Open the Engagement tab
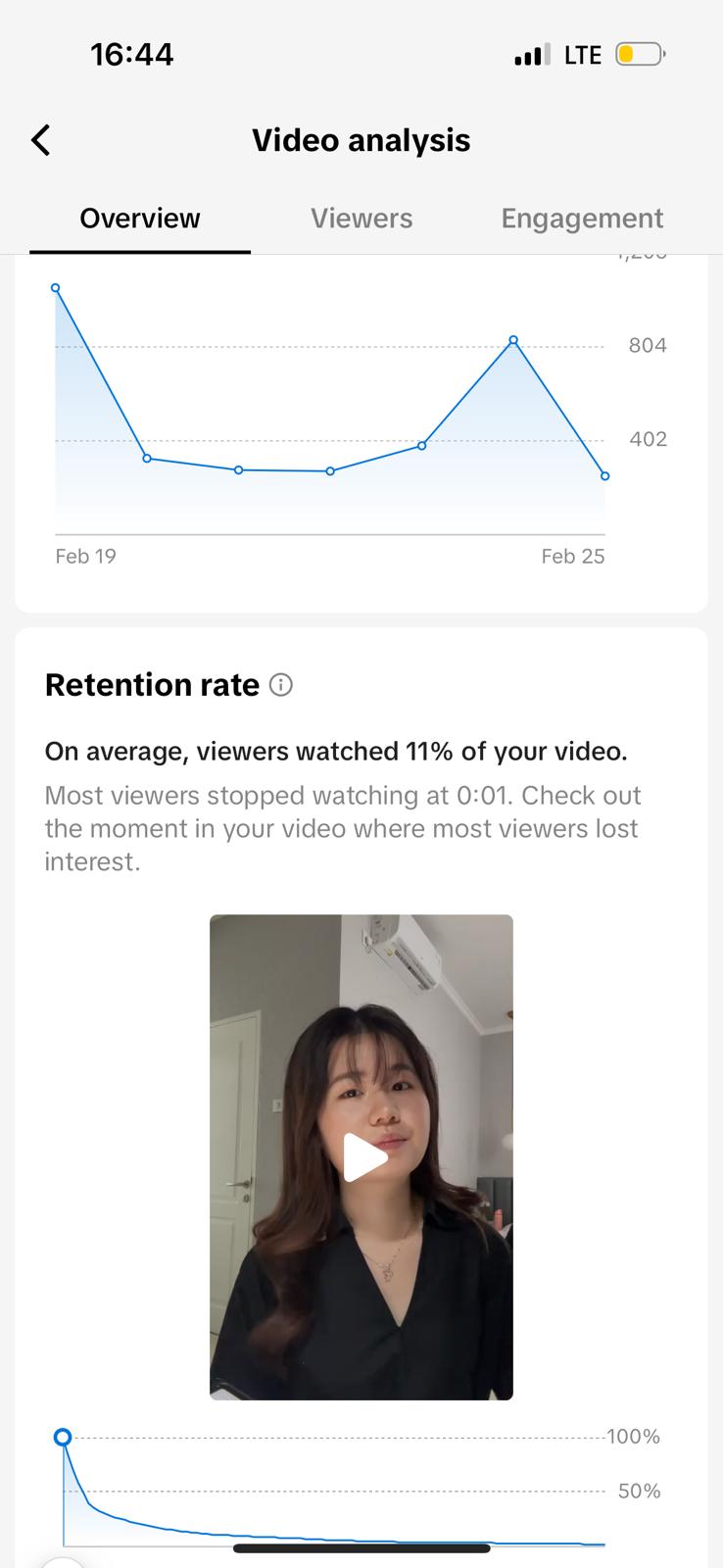Screen dimensions: 723x1568 pyautogui.click(x=582, y=219)
